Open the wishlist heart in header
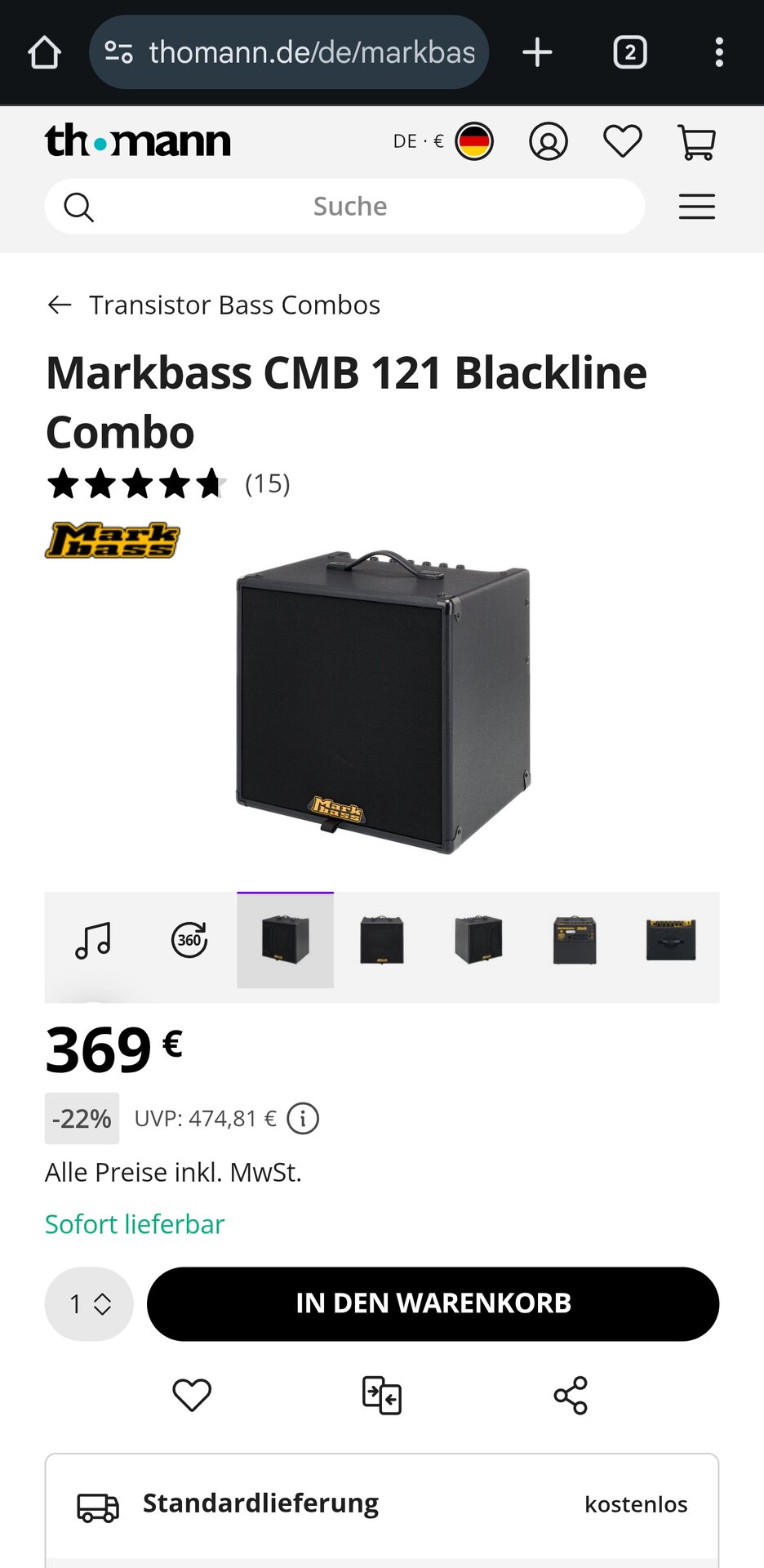This screenshot has width=764, height=1568. (x=623, y=141)
